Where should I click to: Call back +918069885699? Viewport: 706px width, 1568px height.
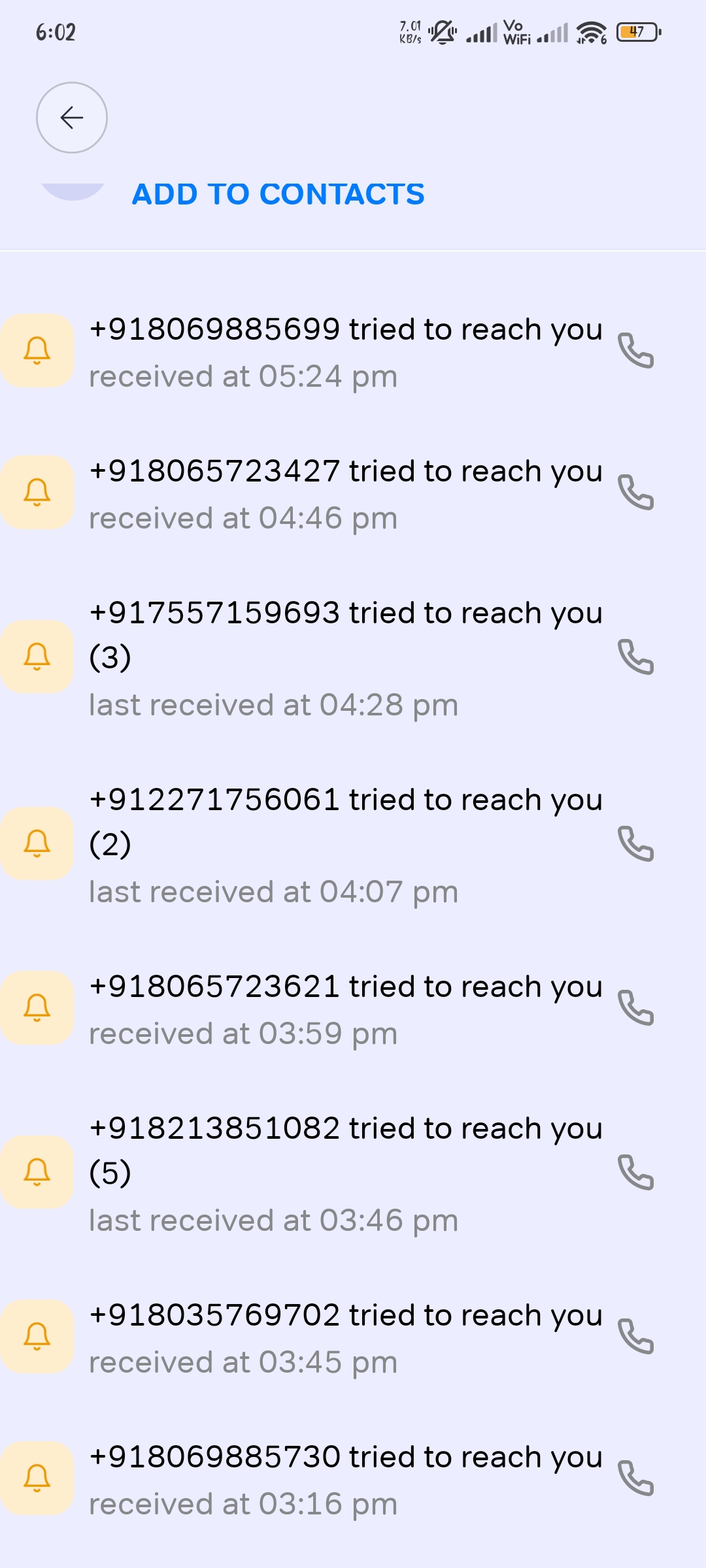pyautogui.click(x=635, y=351)
